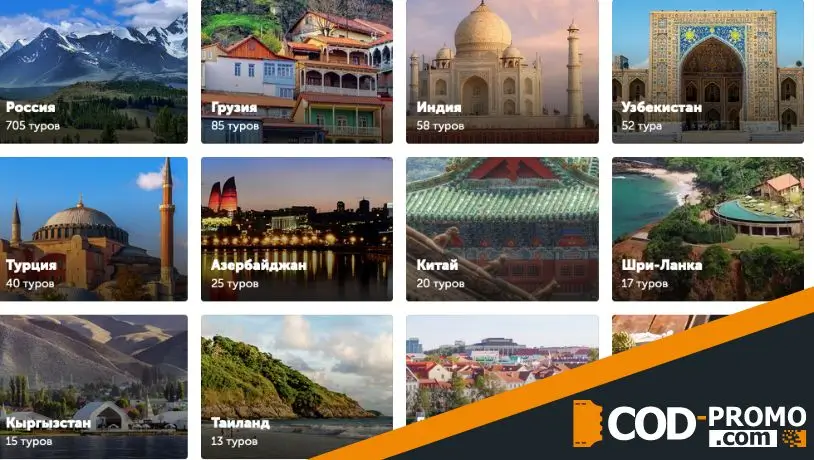
Task: Choose the Азербайджан destination tile
Action: click(297, 229)
